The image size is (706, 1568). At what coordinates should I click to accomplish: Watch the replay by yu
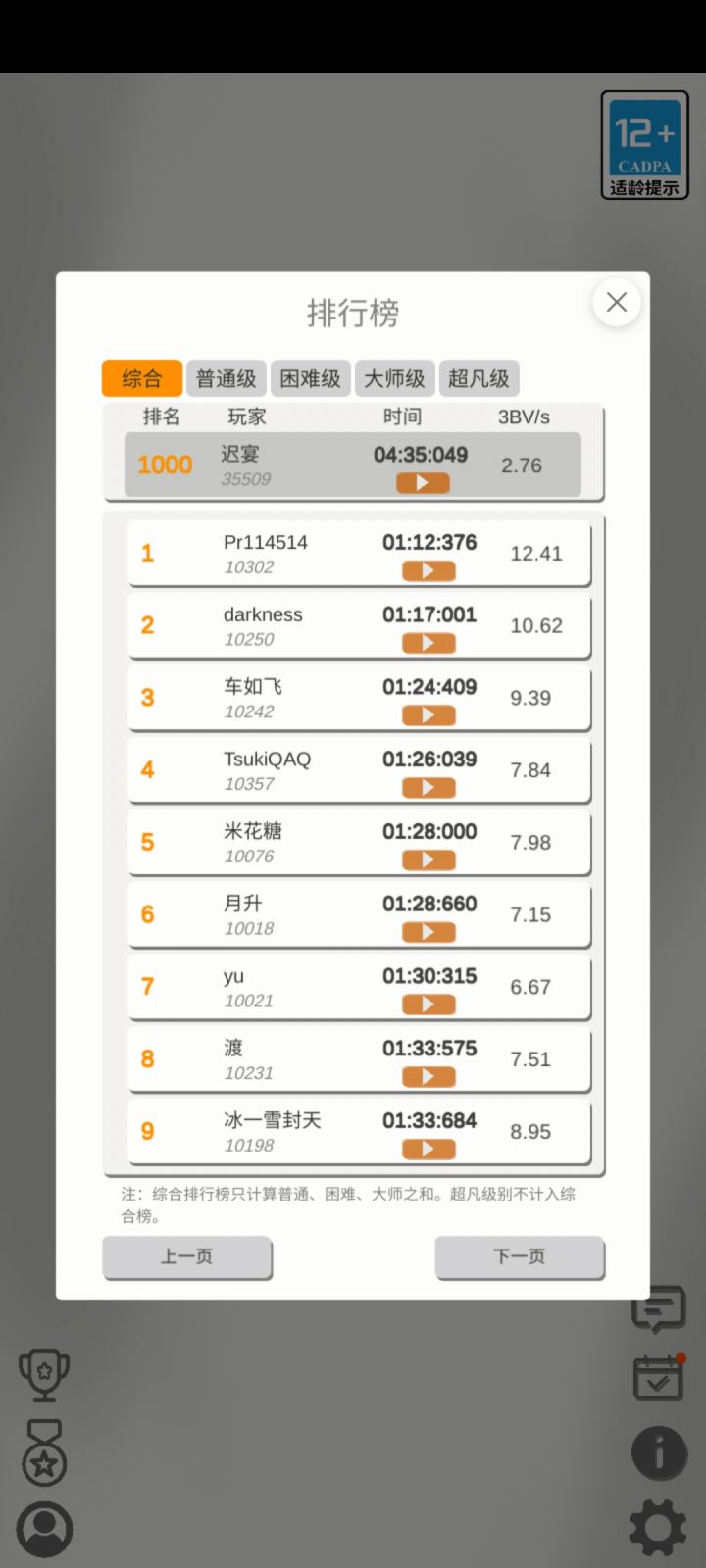tap(429, 1004)
